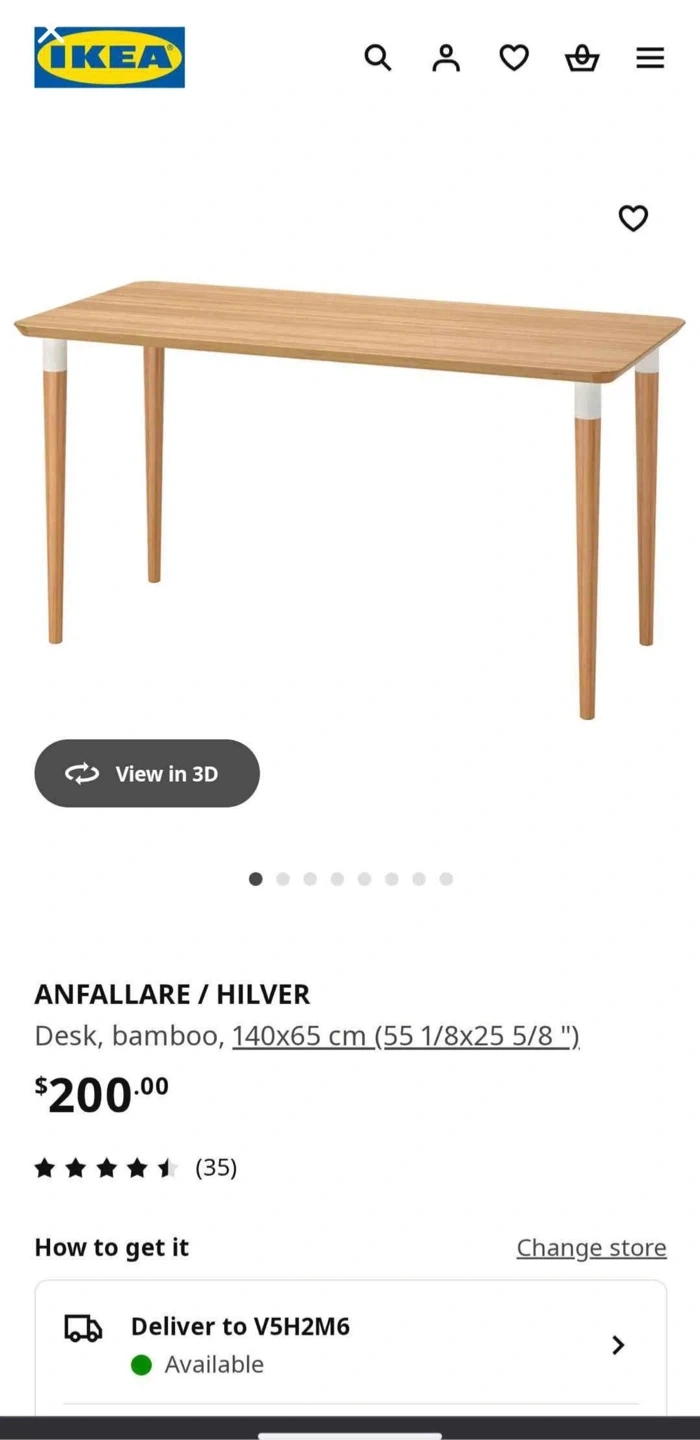Screen dimensions: 700x1440
Task: Open the 140x65 cm size link
Action: pyautogui.click(x=406, y=1036)
